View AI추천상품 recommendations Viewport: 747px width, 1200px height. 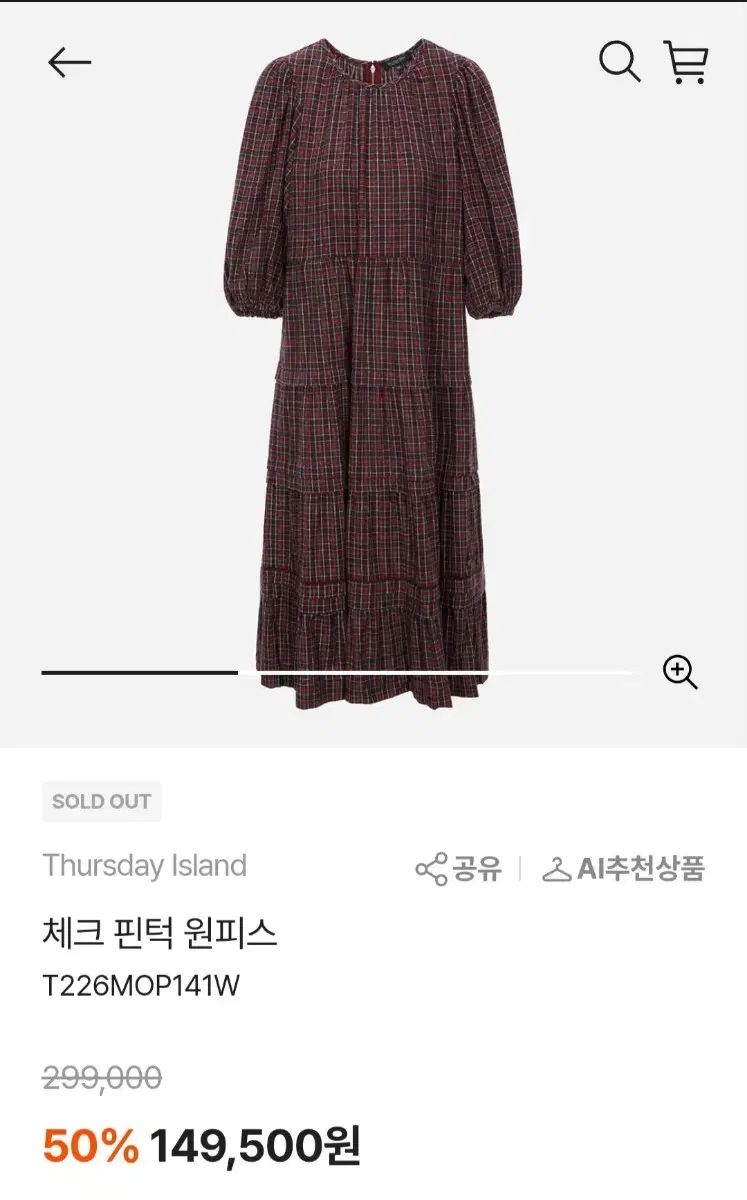coord(624,868)
